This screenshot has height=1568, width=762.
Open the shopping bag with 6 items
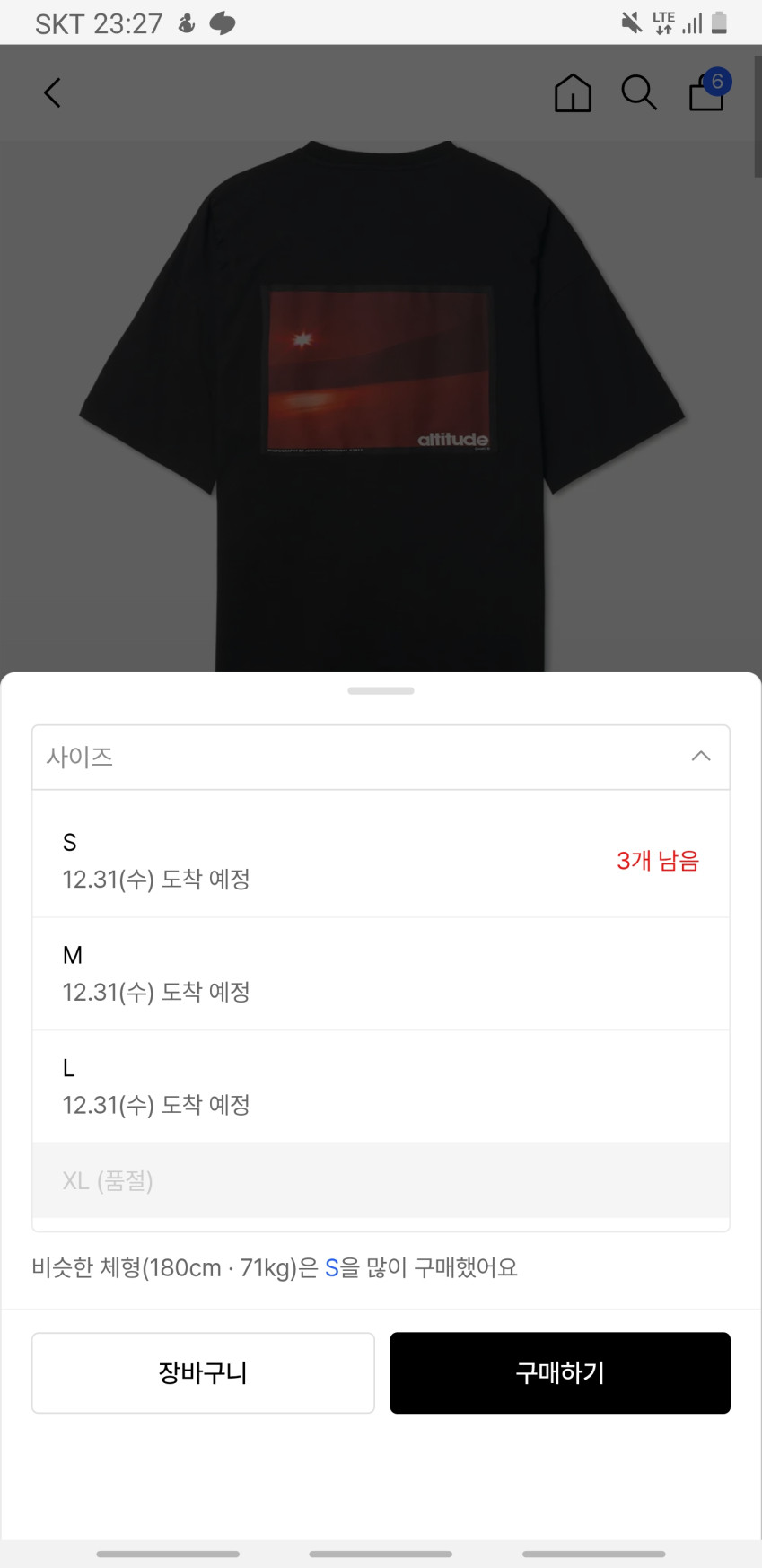click(x=707, y=92)
